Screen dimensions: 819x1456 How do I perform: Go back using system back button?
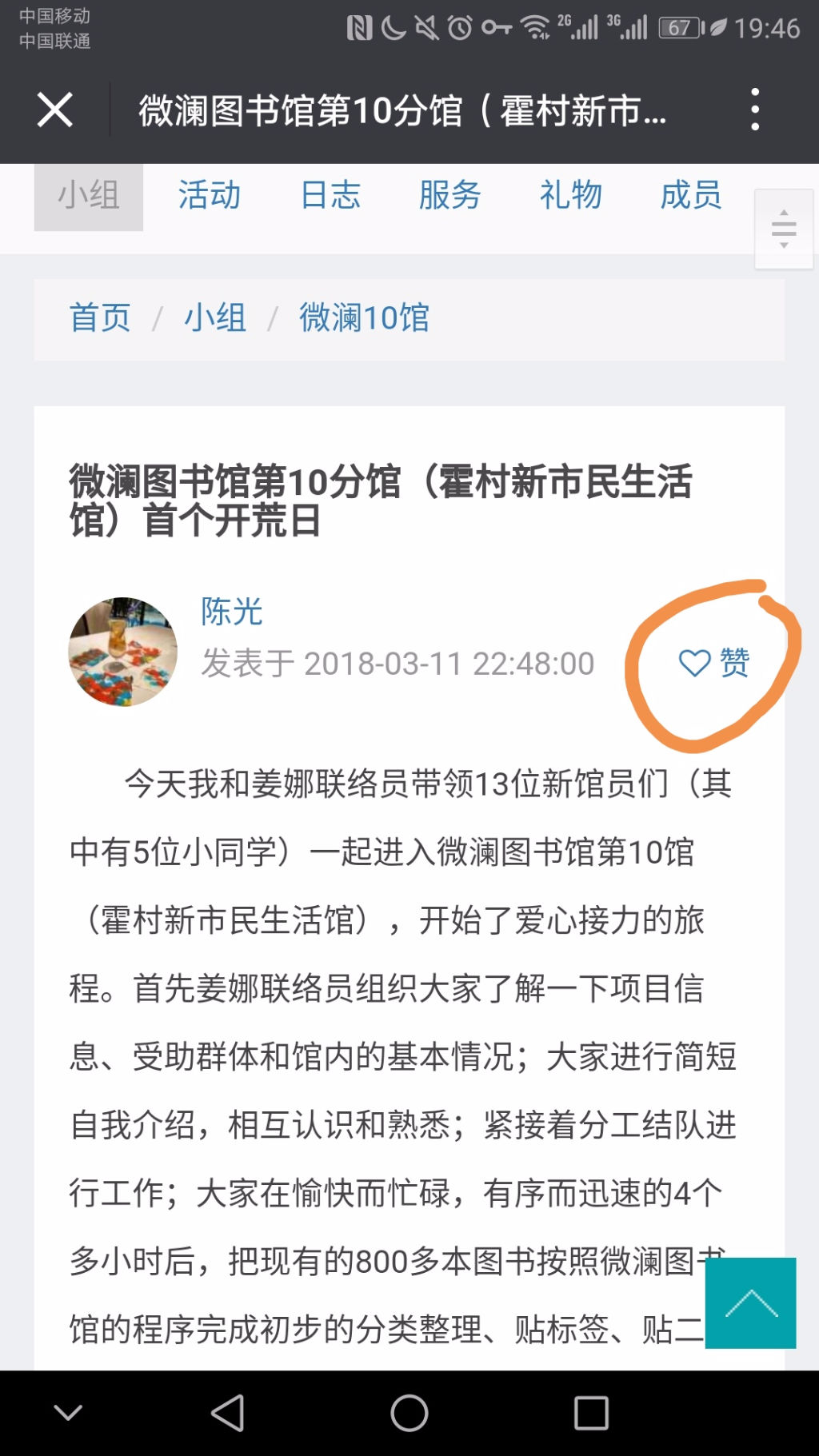227,1413
